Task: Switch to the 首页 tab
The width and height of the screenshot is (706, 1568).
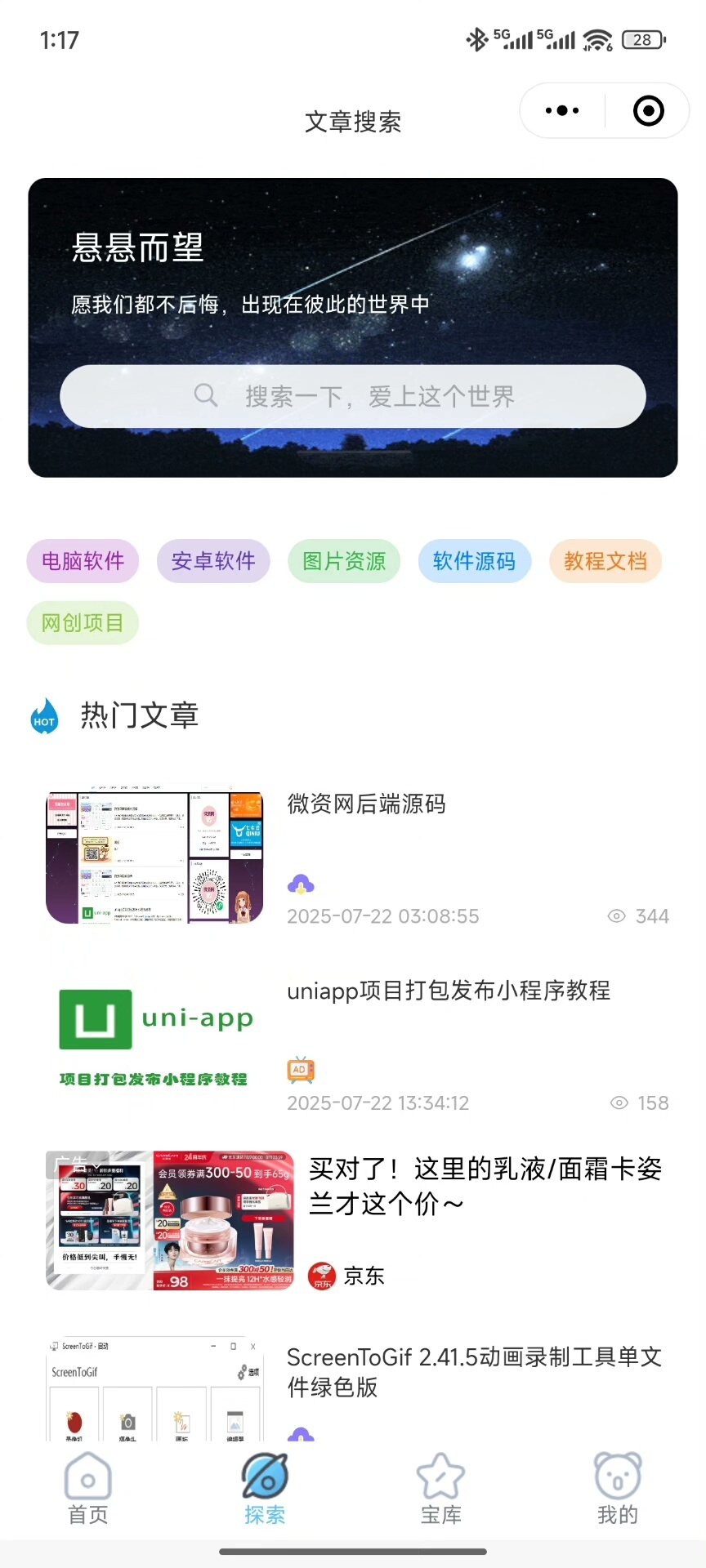Action: coord(87,1489)
